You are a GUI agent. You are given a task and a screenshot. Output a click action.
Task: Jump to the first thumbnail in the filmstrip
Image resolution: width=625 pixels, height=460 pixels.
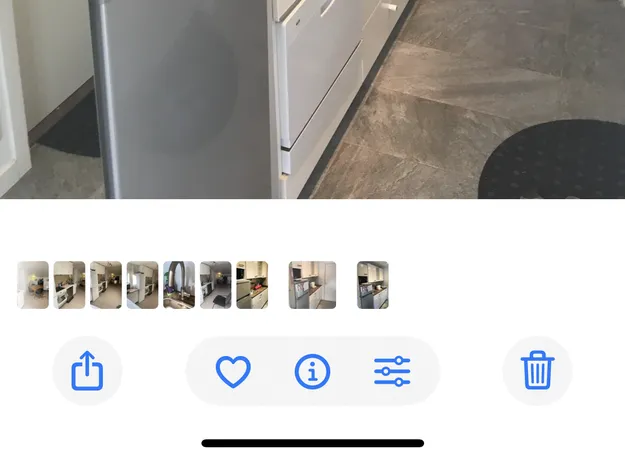pos(33,285)
